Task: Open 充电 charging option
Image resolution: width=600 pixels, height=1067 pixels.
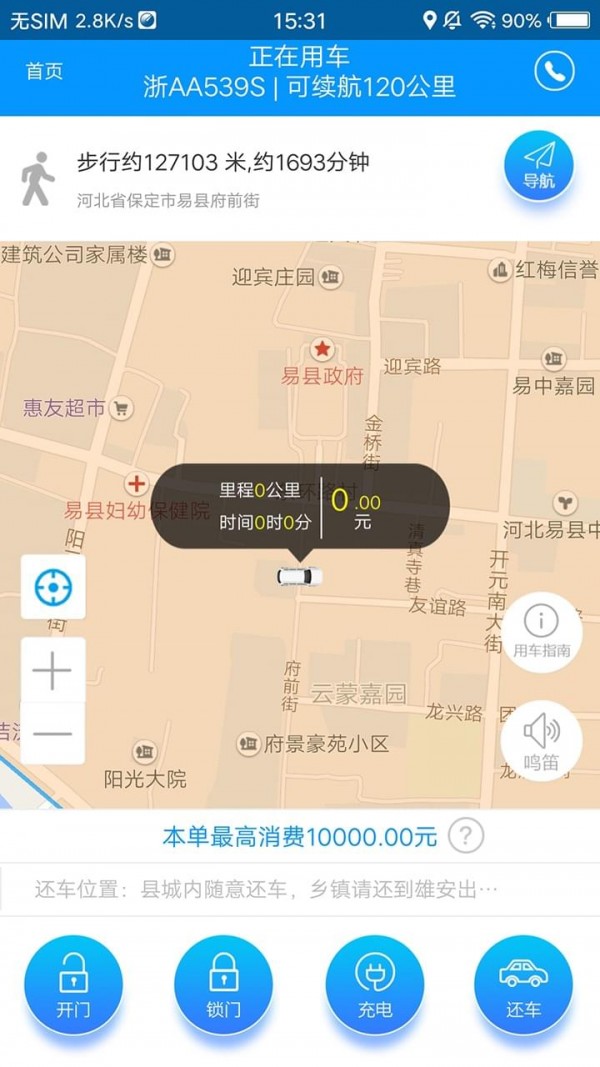Action: 375,984
